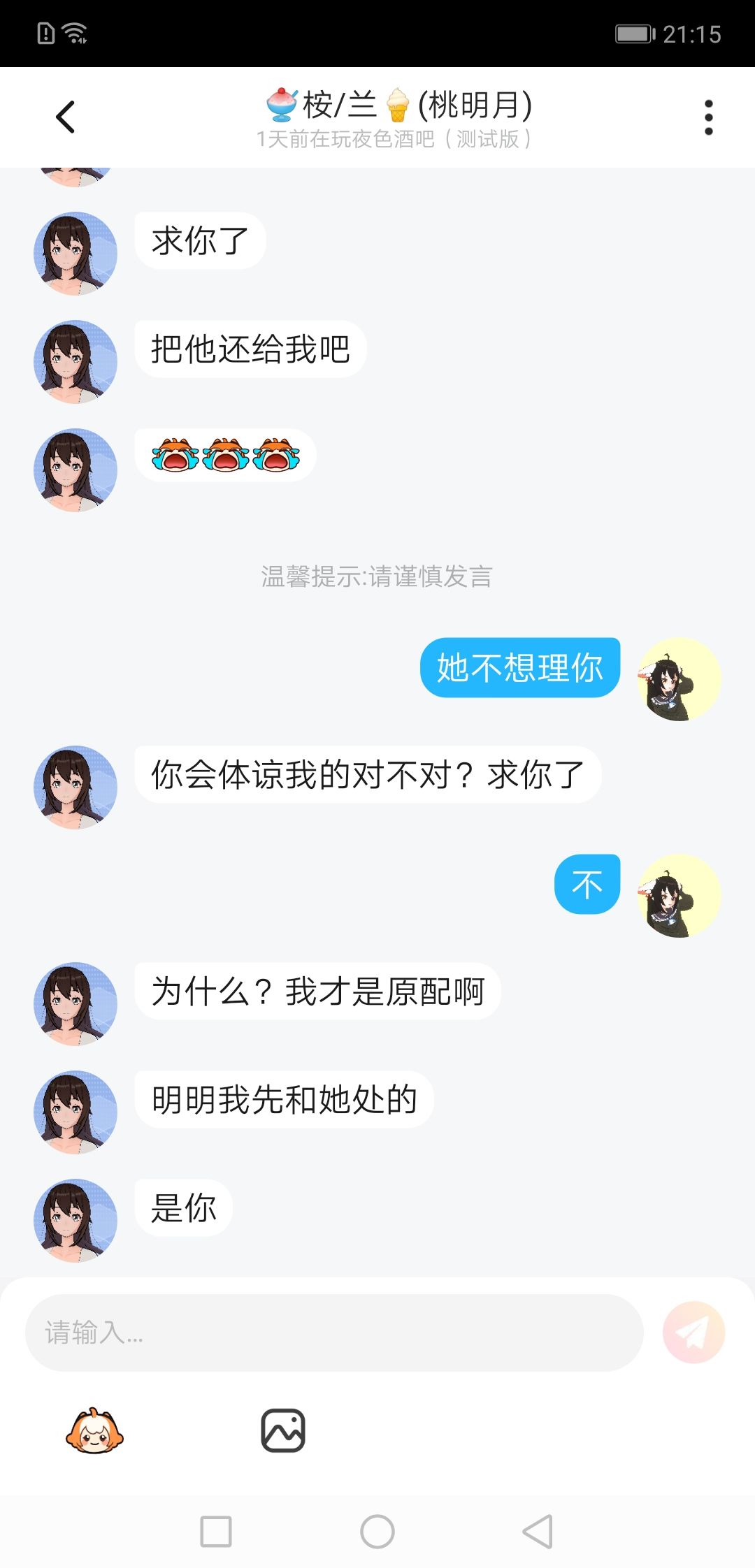Focus the 请输入 message input field
The width and height of the screenshot is (755, 1568).
(x=334, y=1333)
